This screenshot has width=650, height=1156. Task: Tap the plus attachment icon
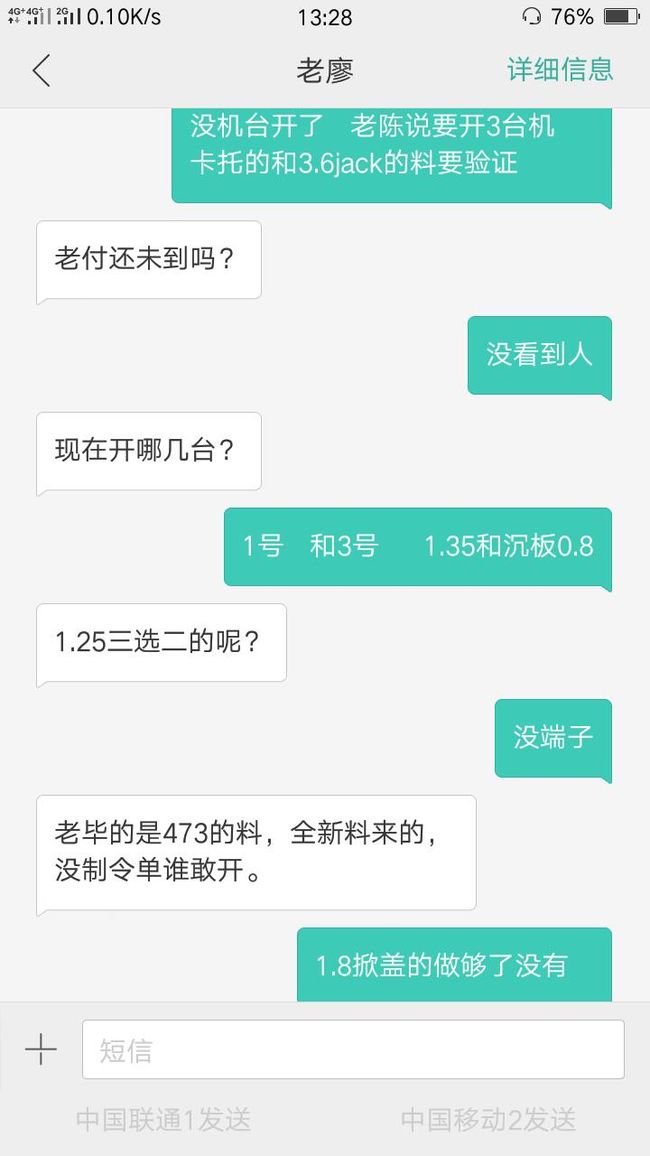point(41,1049)
